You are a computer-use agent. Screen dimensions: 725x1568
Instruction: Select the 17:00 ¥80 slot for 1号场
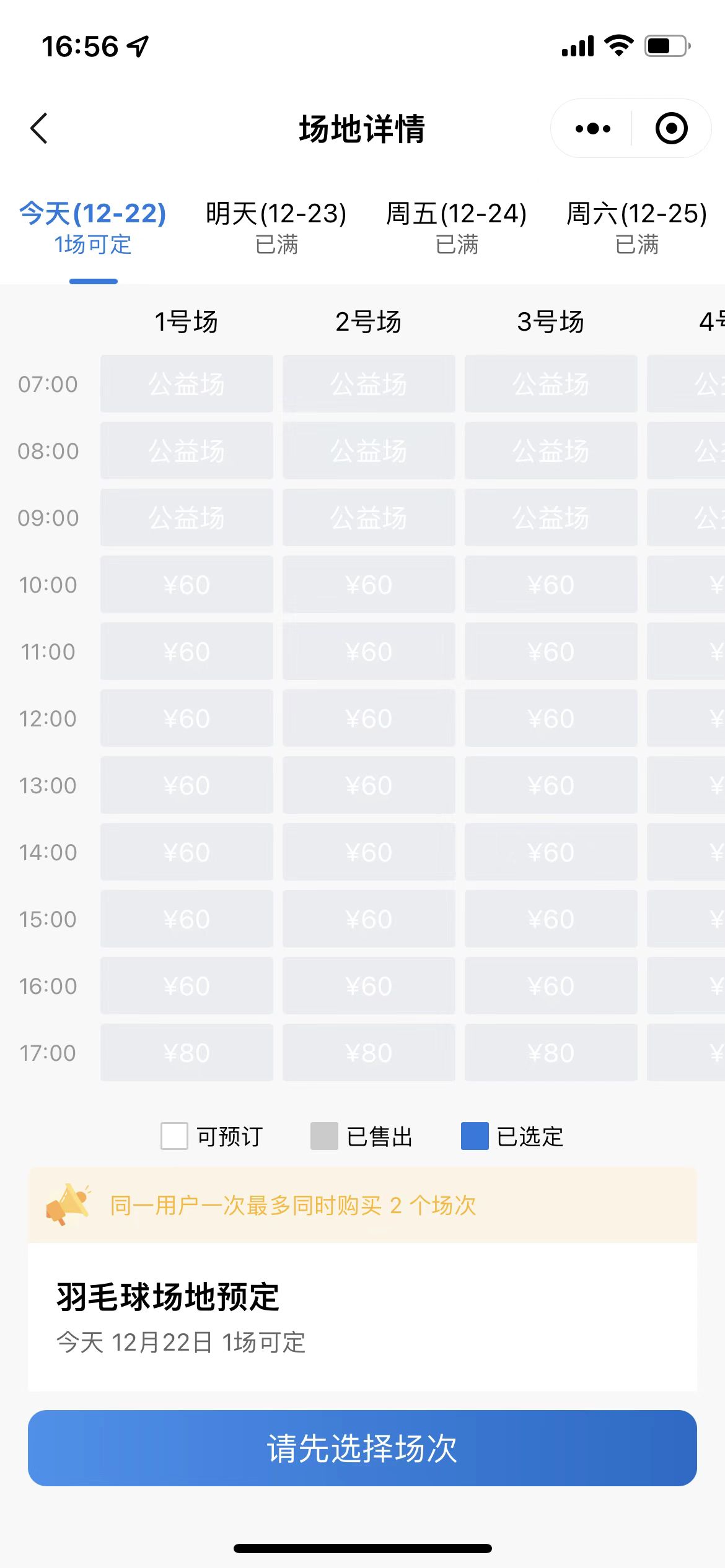187,1052
